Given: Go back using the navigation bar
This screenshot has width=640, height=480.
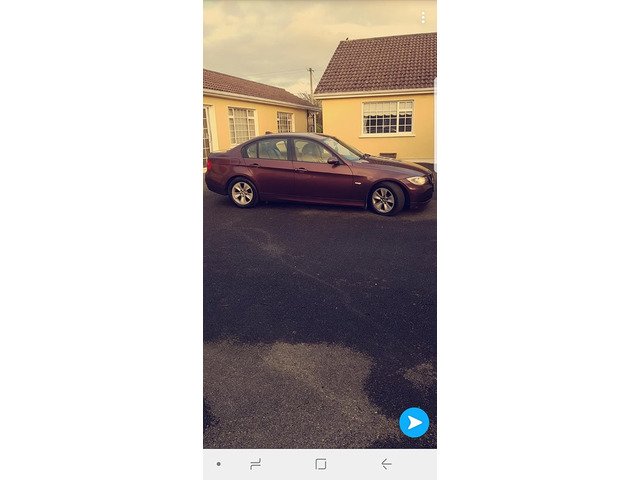Looking at the screenshot, I should click(386, 464).
